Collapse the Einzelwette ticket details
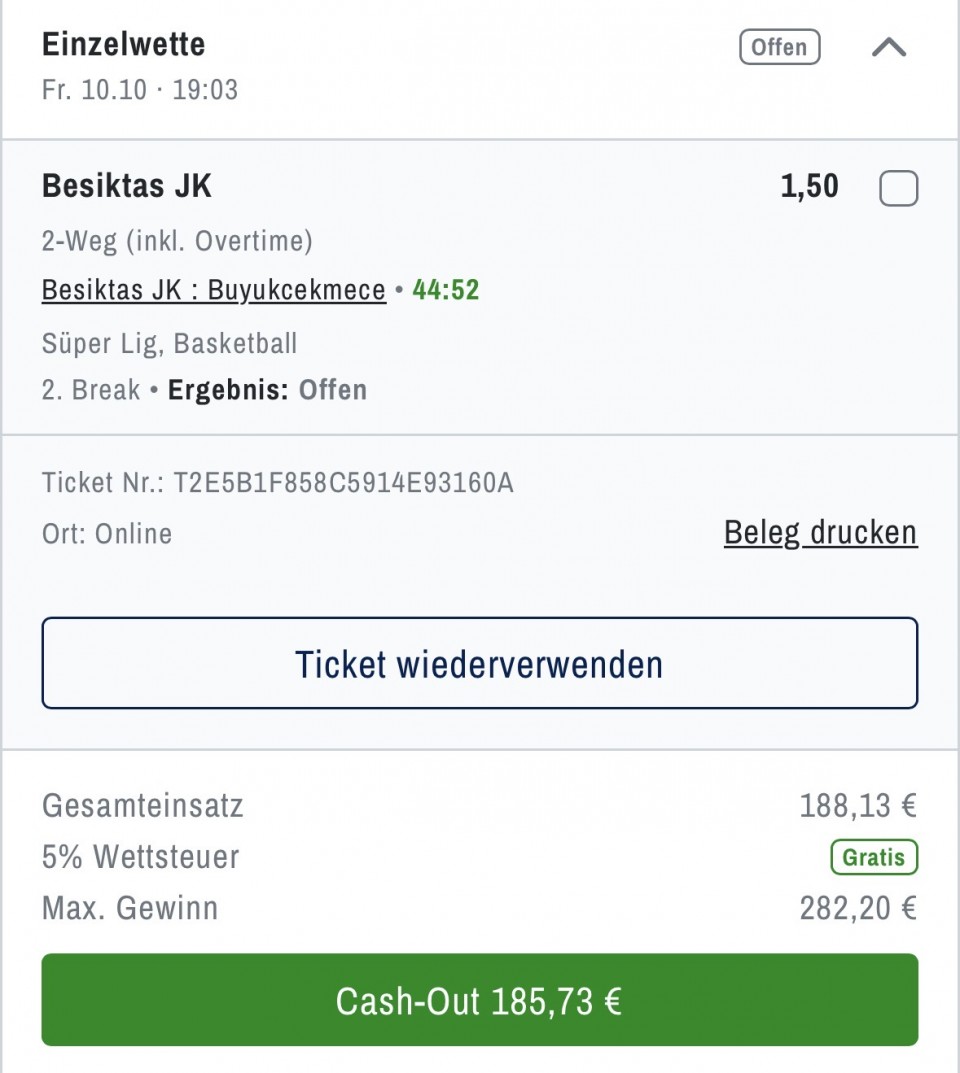 (x=888, y=48)
